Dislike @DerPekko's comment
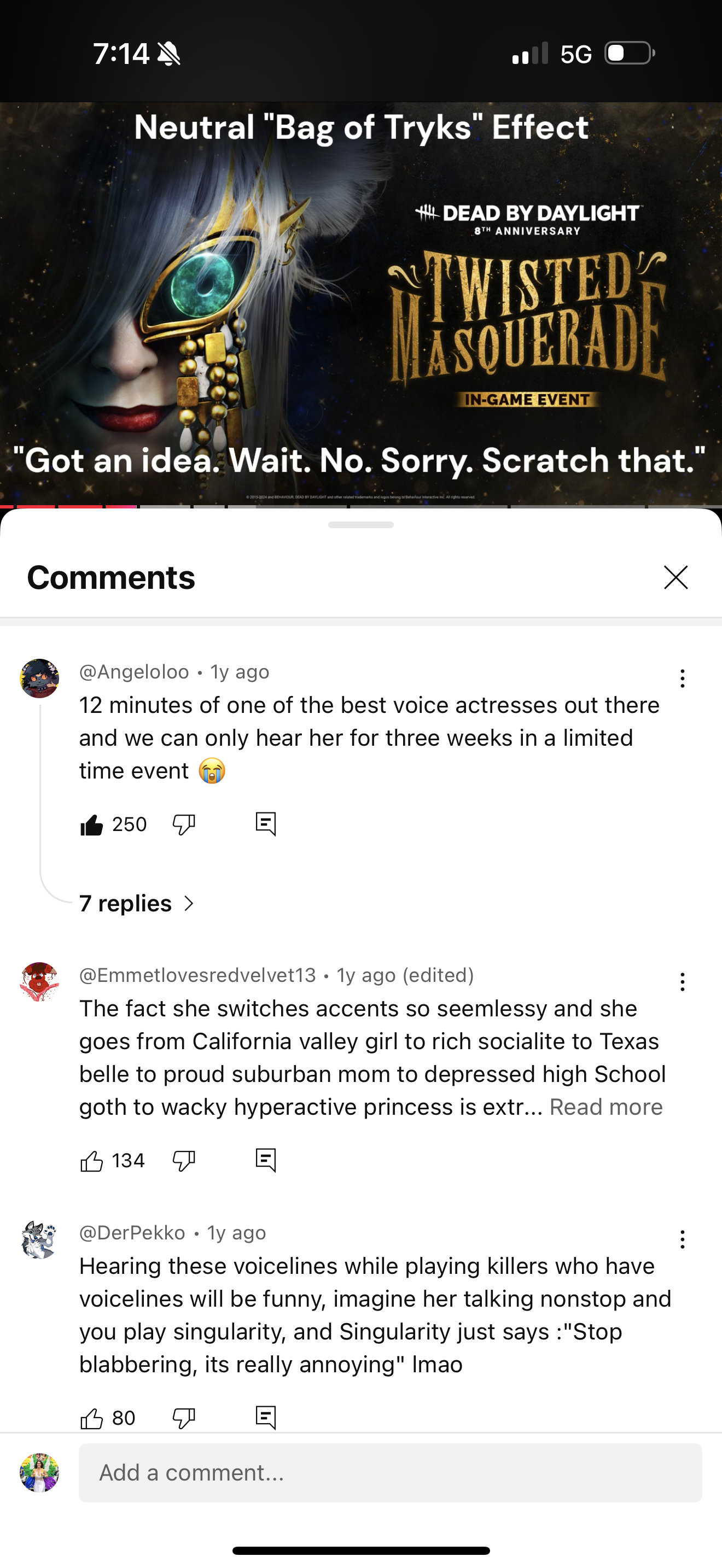The image size is (722, 1568). point(183,1418)
